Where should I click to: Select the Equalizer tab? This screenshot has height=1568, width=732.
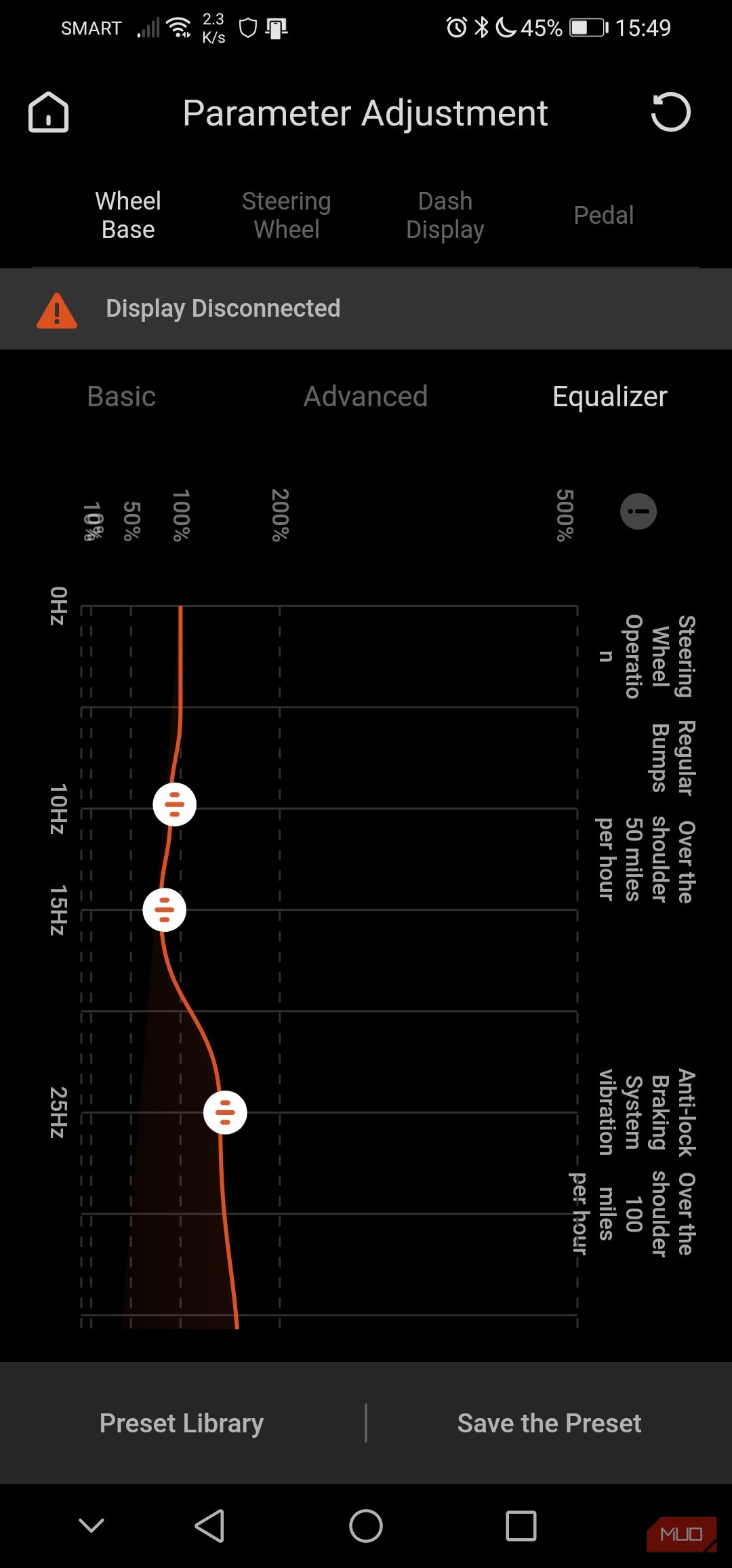coord(609,397)
